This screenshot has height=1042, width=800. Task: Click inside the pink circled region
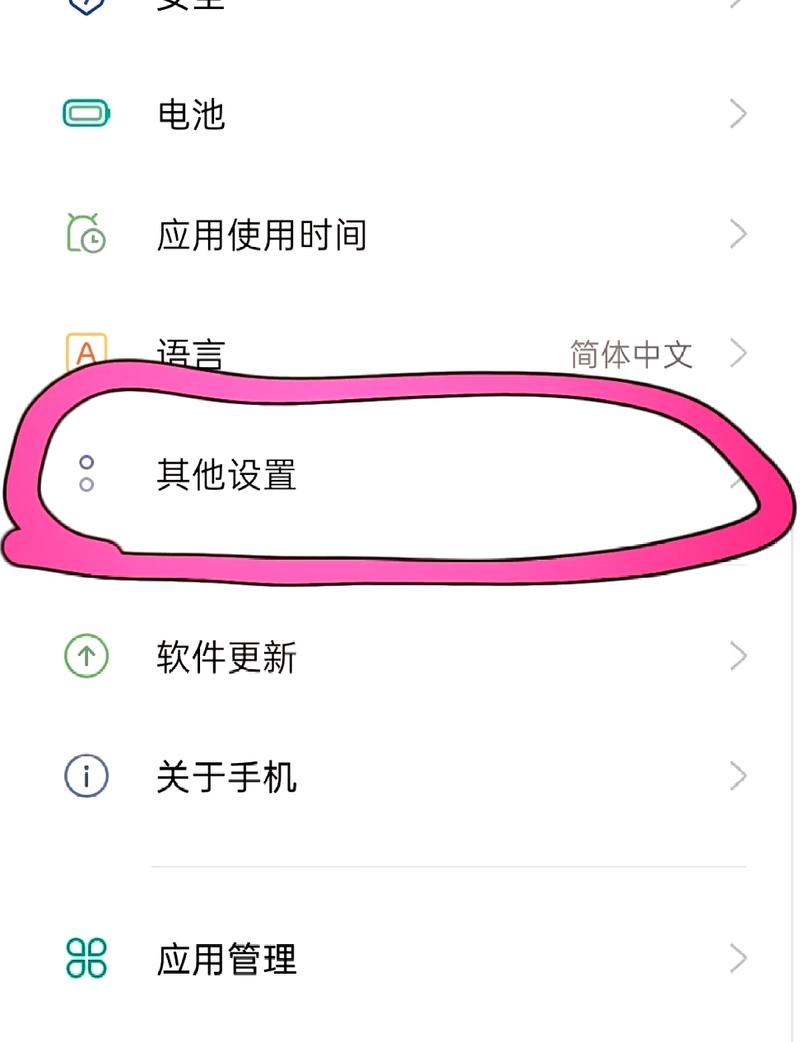(400, 474)
